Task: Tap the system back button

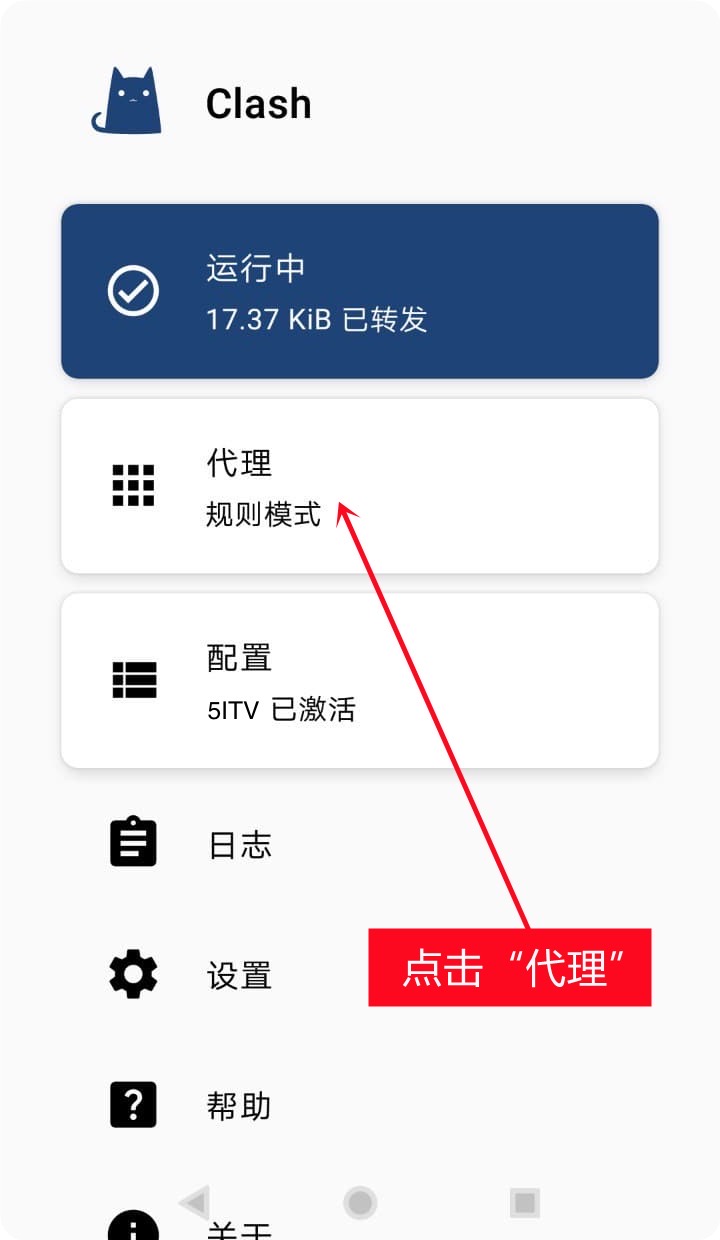Action: pos(195,1202)
